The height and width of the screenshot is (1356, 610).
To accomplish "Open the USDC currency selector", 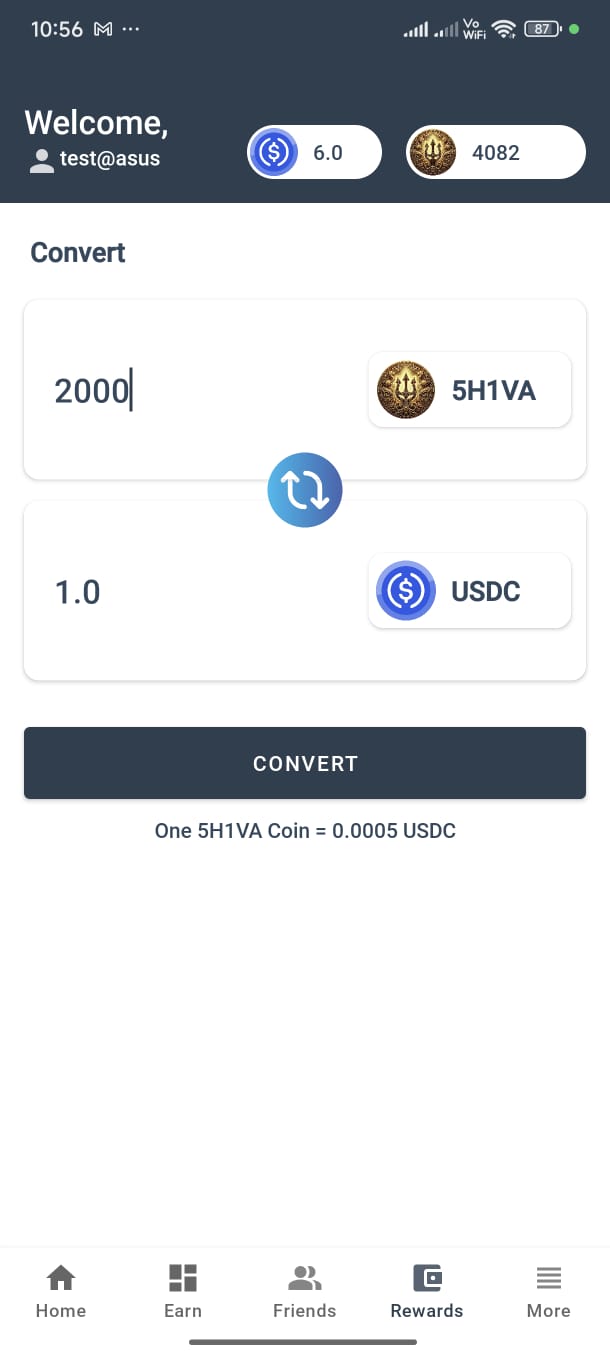I will 470,591.
